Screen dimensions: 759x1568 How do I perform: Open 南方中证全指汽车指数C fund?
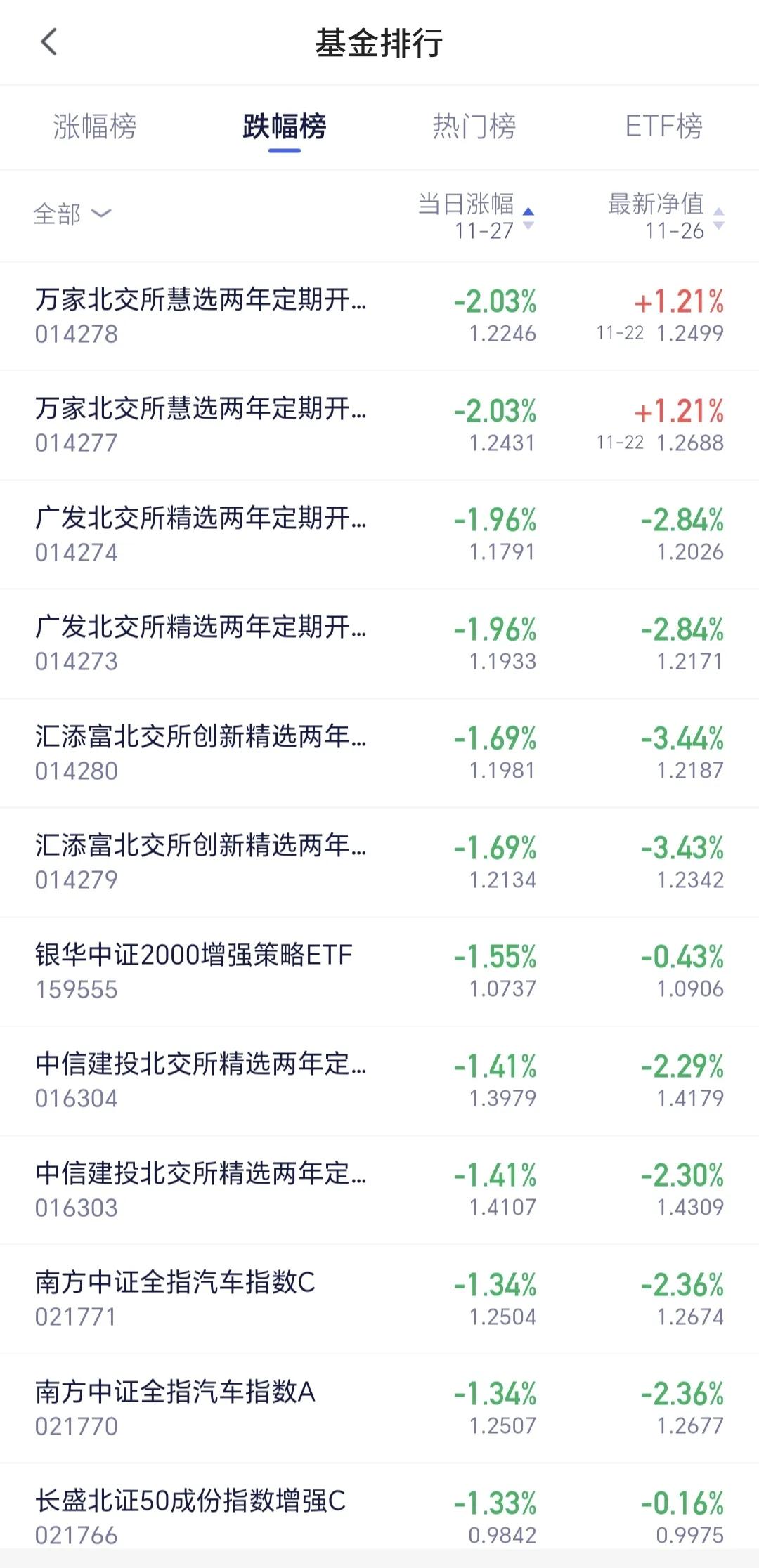click(379, 1299)
